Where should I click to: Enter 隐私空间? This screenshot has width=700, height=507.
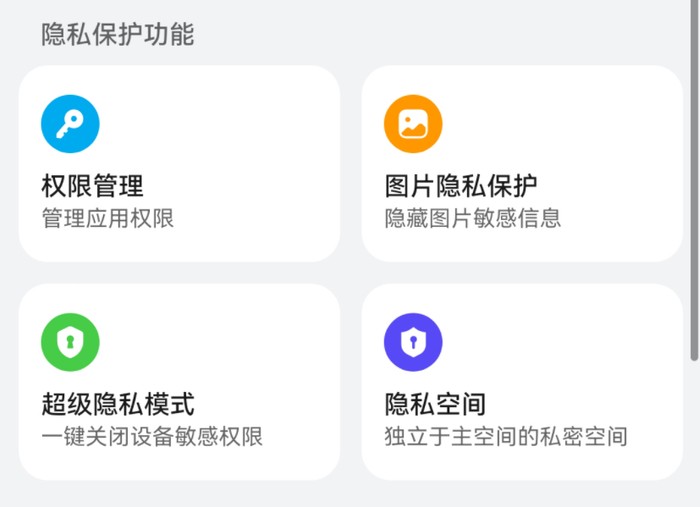[x=522, y=383]
